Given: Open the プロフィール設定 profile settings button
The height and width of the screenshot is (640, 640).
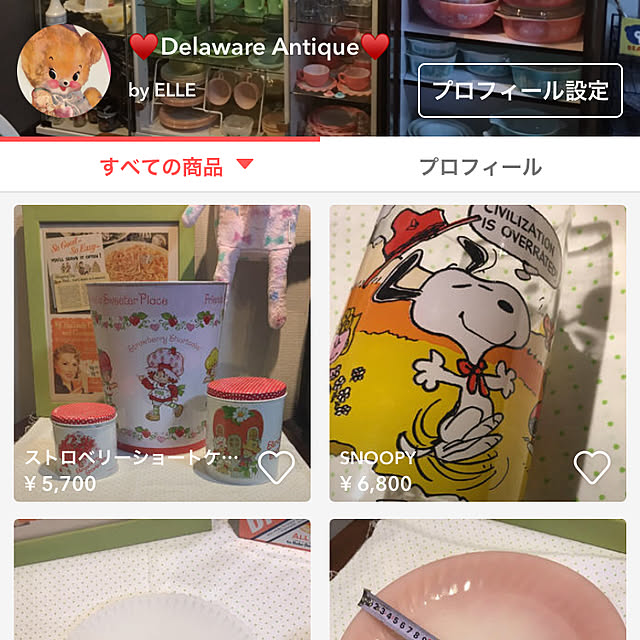Looking at the screenshot, I should click(x=519, y=90).
